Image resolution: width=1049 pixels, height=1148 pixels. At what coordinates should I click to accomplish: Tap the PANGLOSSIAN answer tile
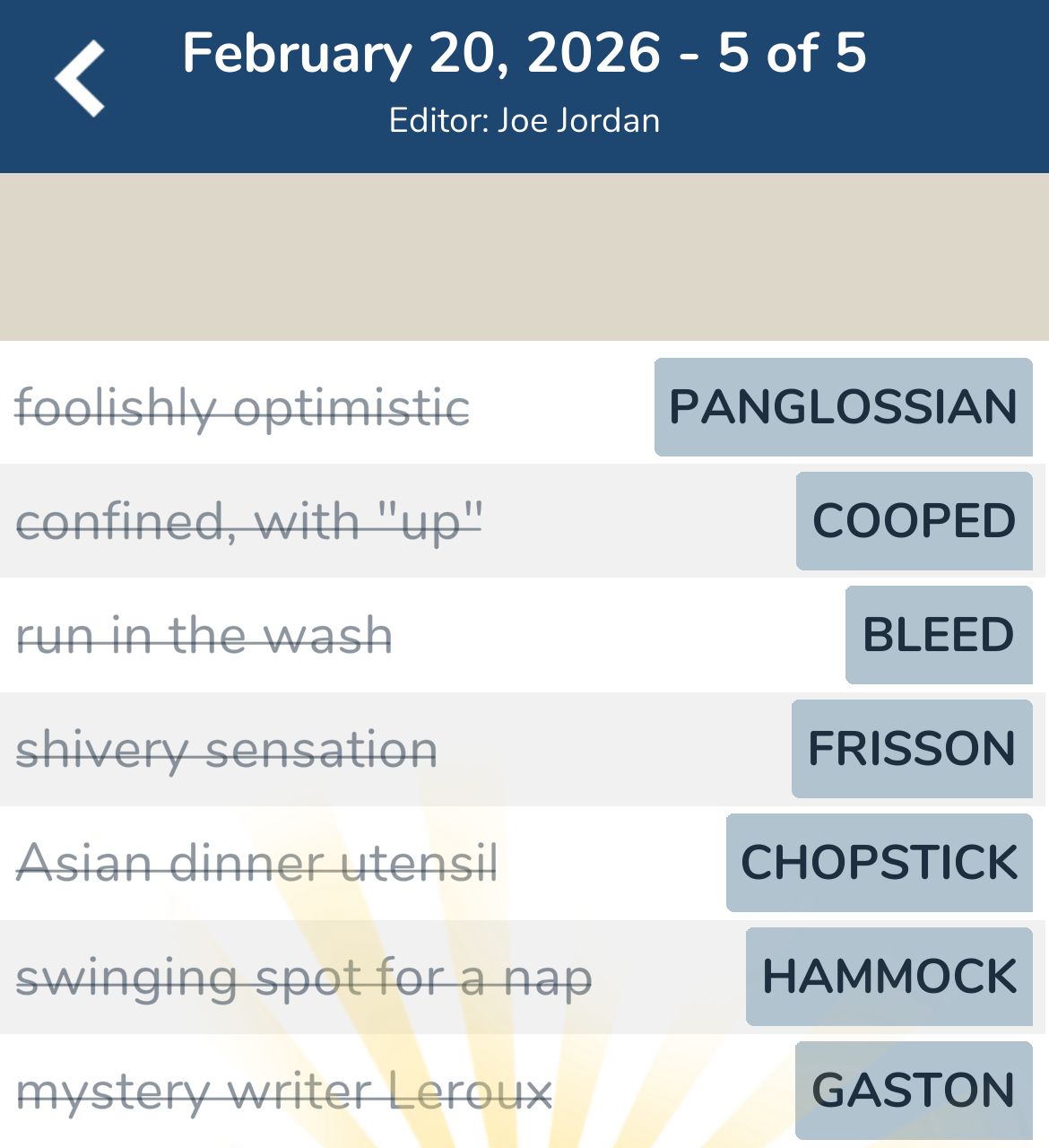pyautogui.click(x=842, y=406)
